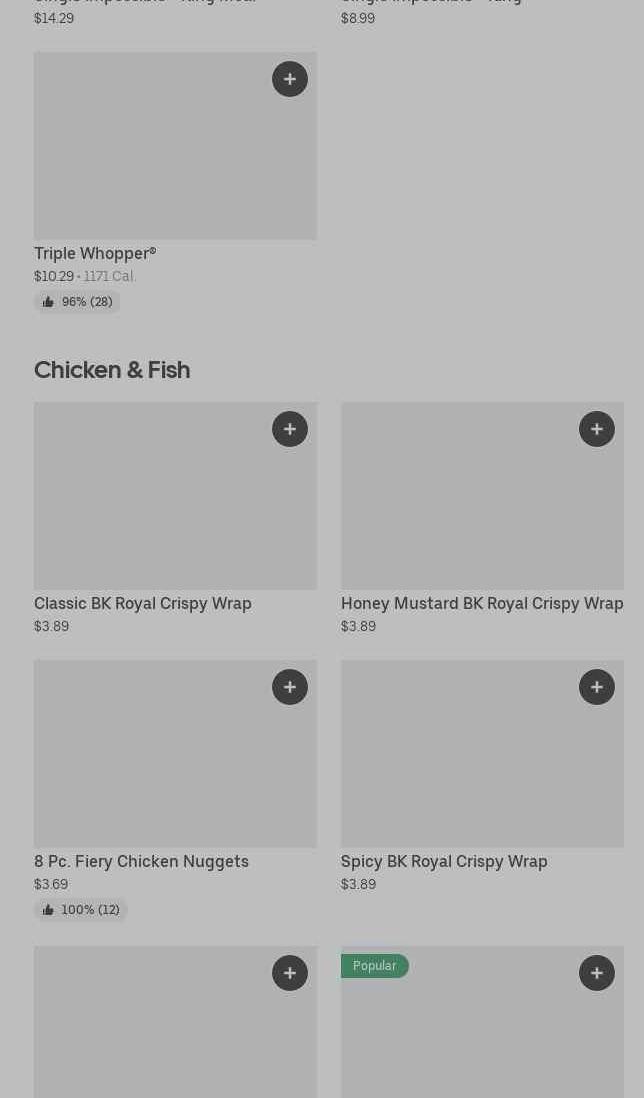
Task: Open the Triple Whopper item
Action: [x=95, y=253]
